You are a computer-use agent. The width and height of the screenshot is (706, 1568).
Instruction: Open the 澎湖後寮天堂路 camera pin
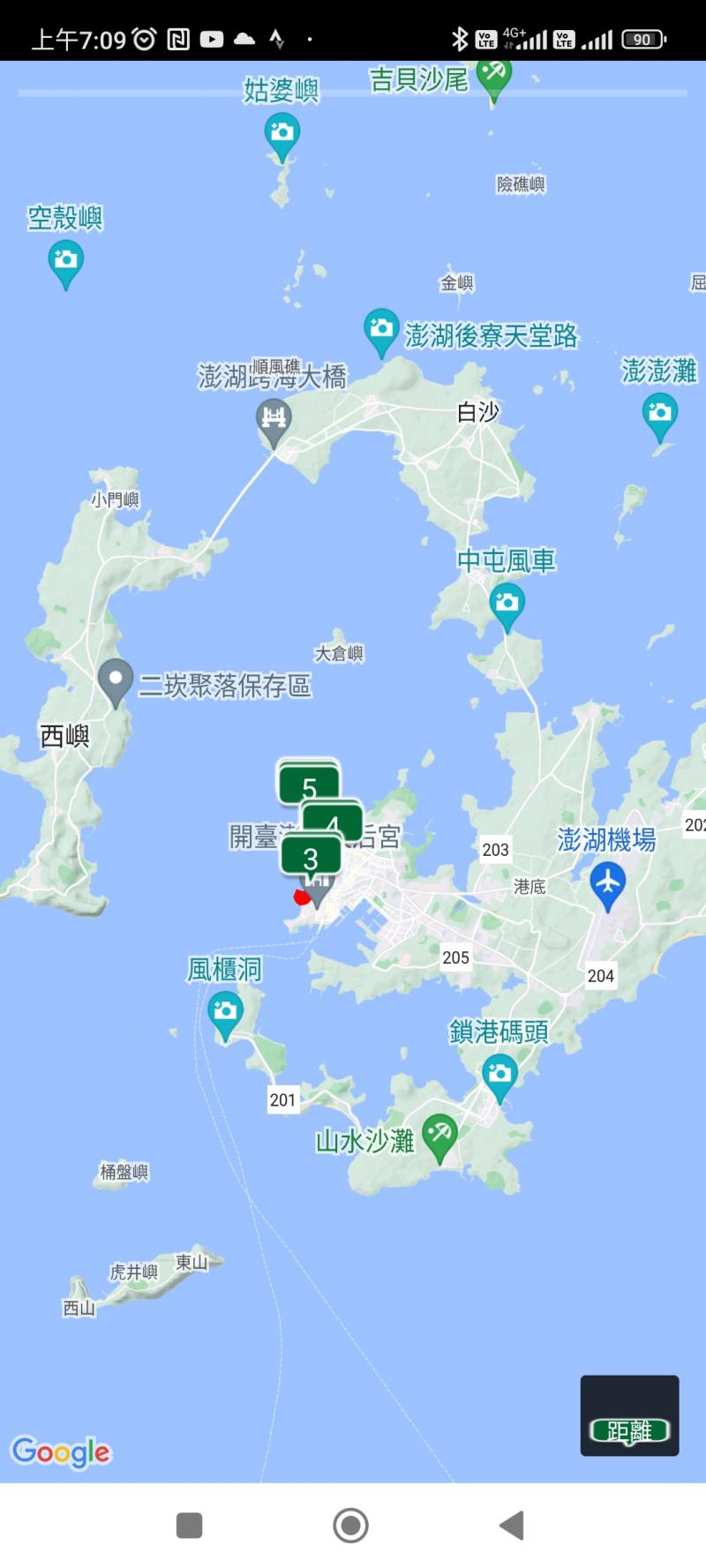click(x=381, y=330)
